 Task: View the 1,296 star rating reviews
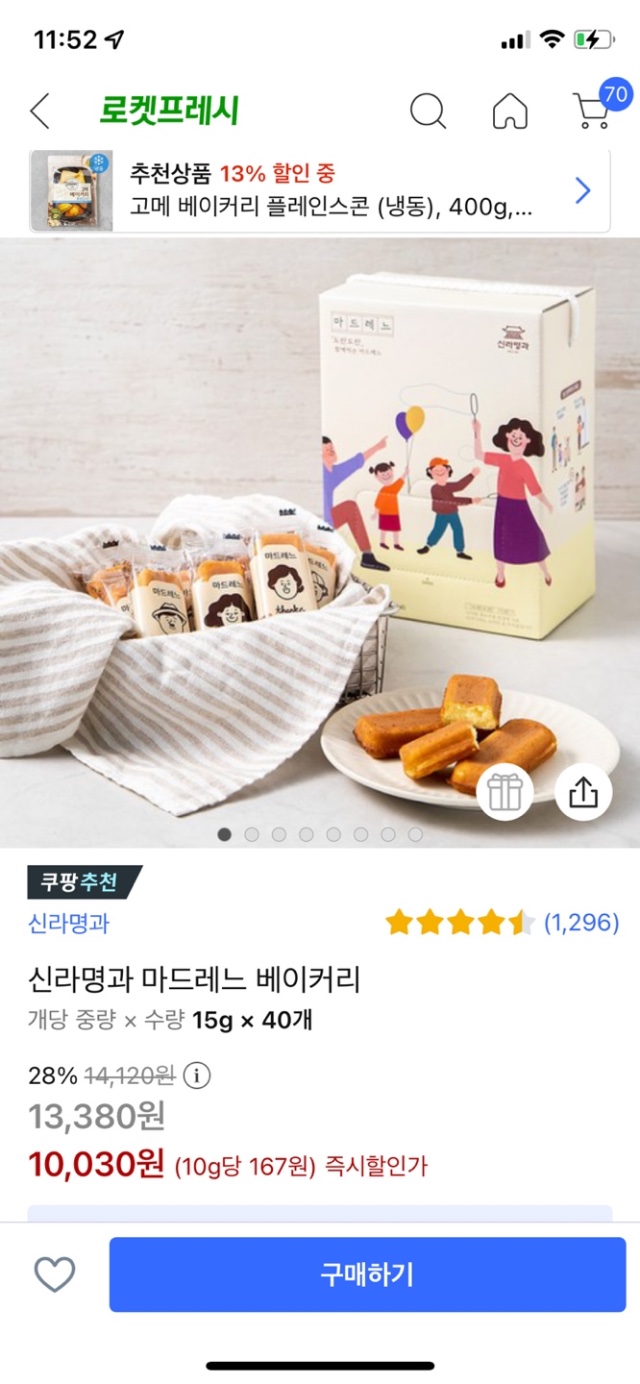point(502,923)
